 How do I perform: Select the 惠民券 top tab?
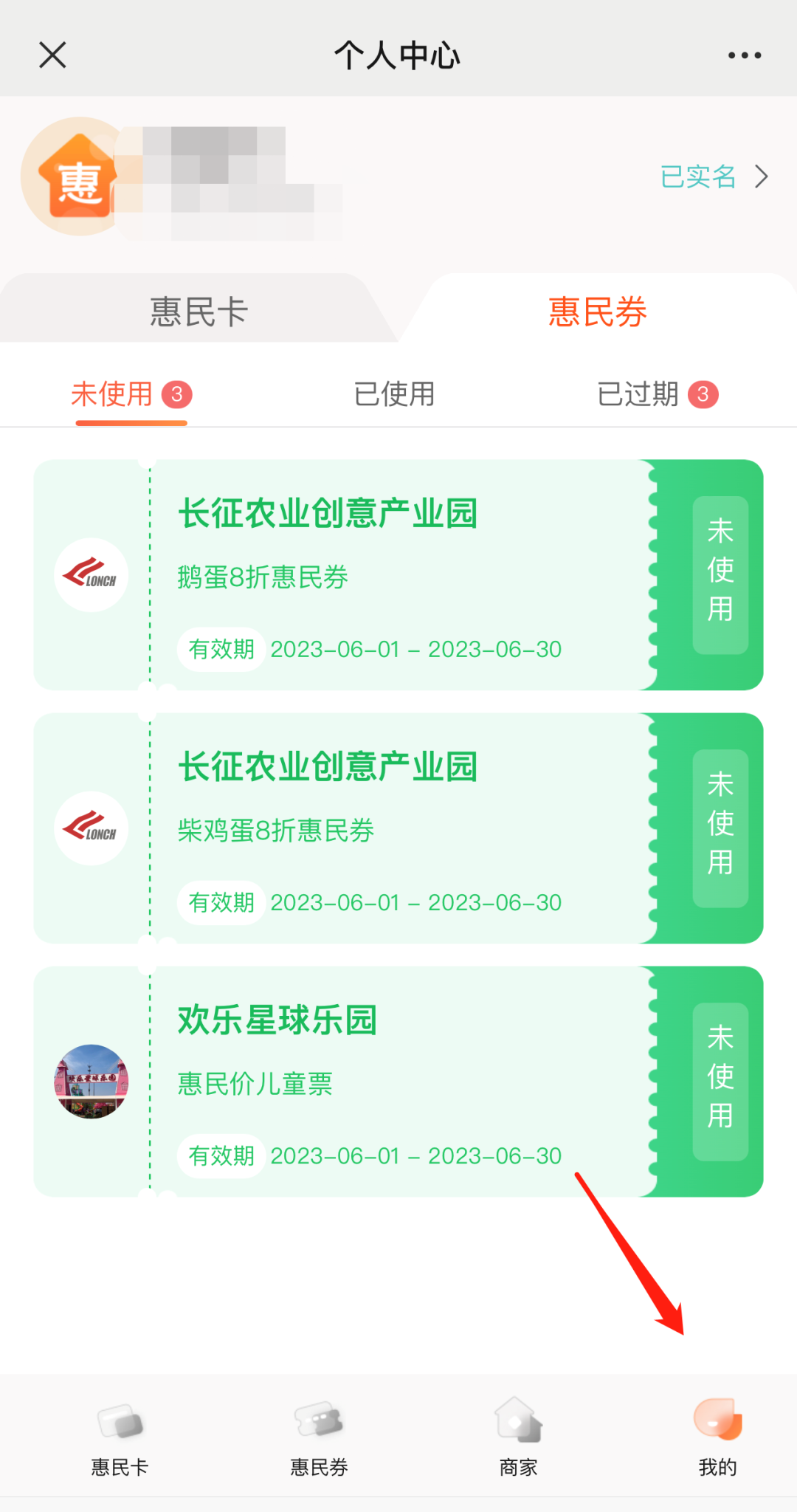pos(597,311)
